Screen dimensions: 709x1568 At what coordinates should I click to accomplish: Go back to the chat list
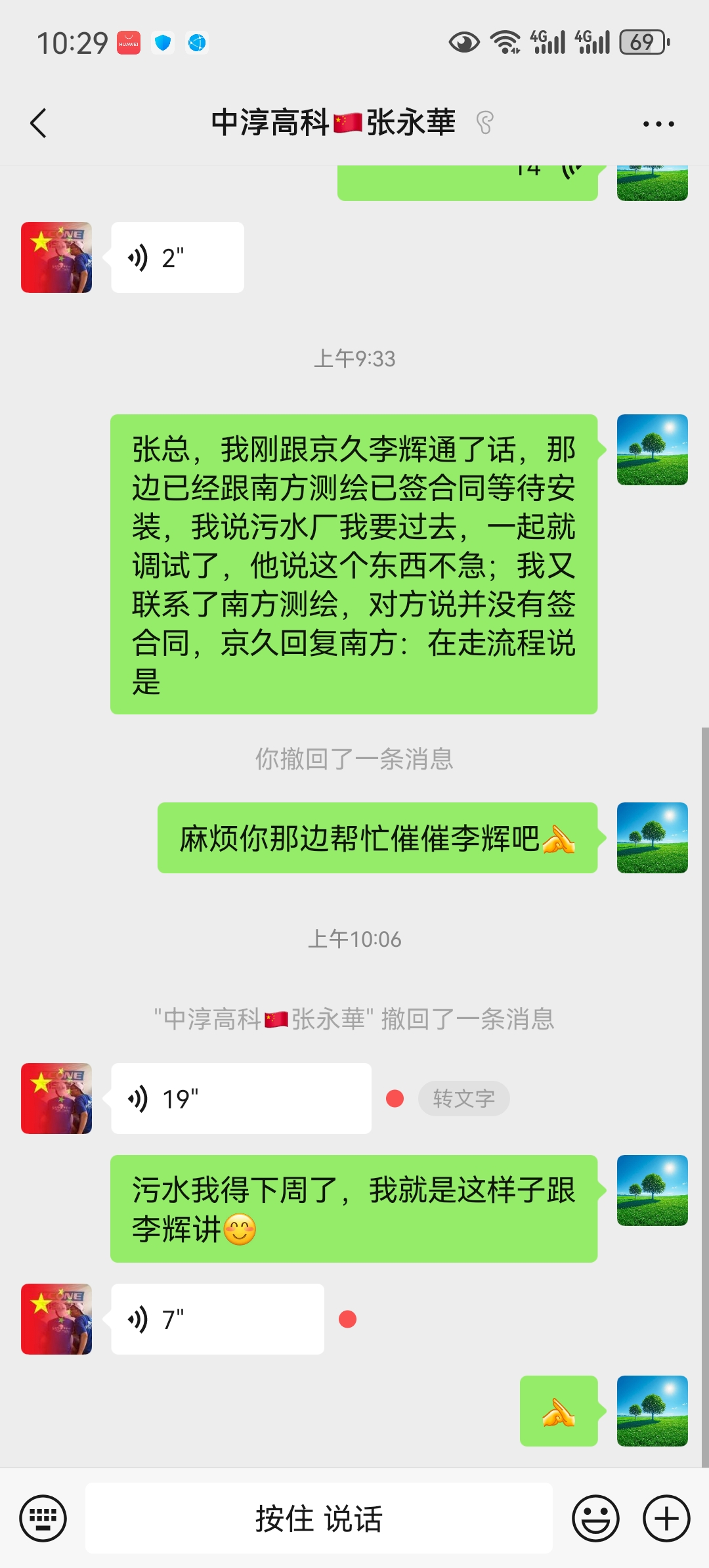tap(39, 123)
